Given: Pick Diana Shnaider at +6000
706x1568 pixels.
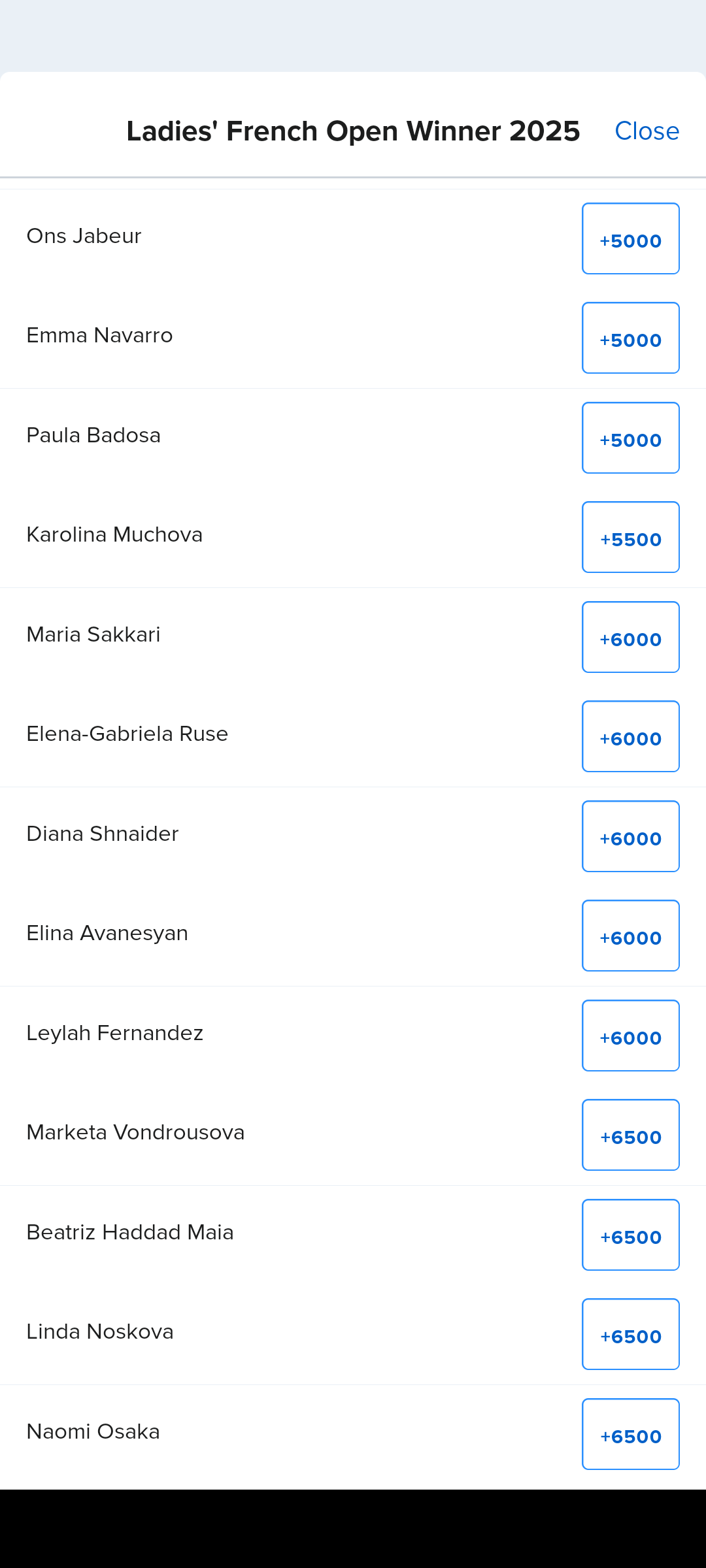Looking at the screenshot, I should 630,836.
